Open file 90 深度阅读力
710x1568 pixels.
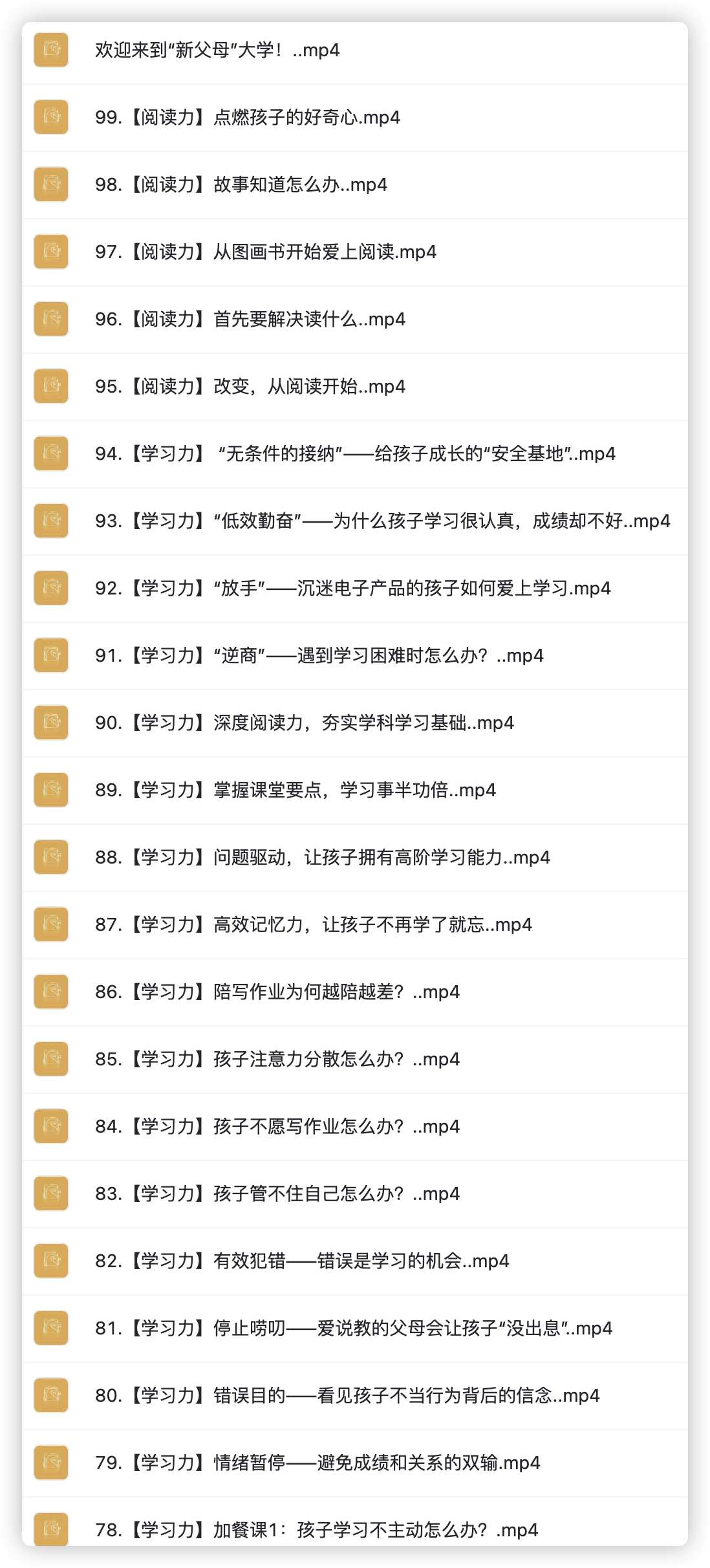pos(304,723)
